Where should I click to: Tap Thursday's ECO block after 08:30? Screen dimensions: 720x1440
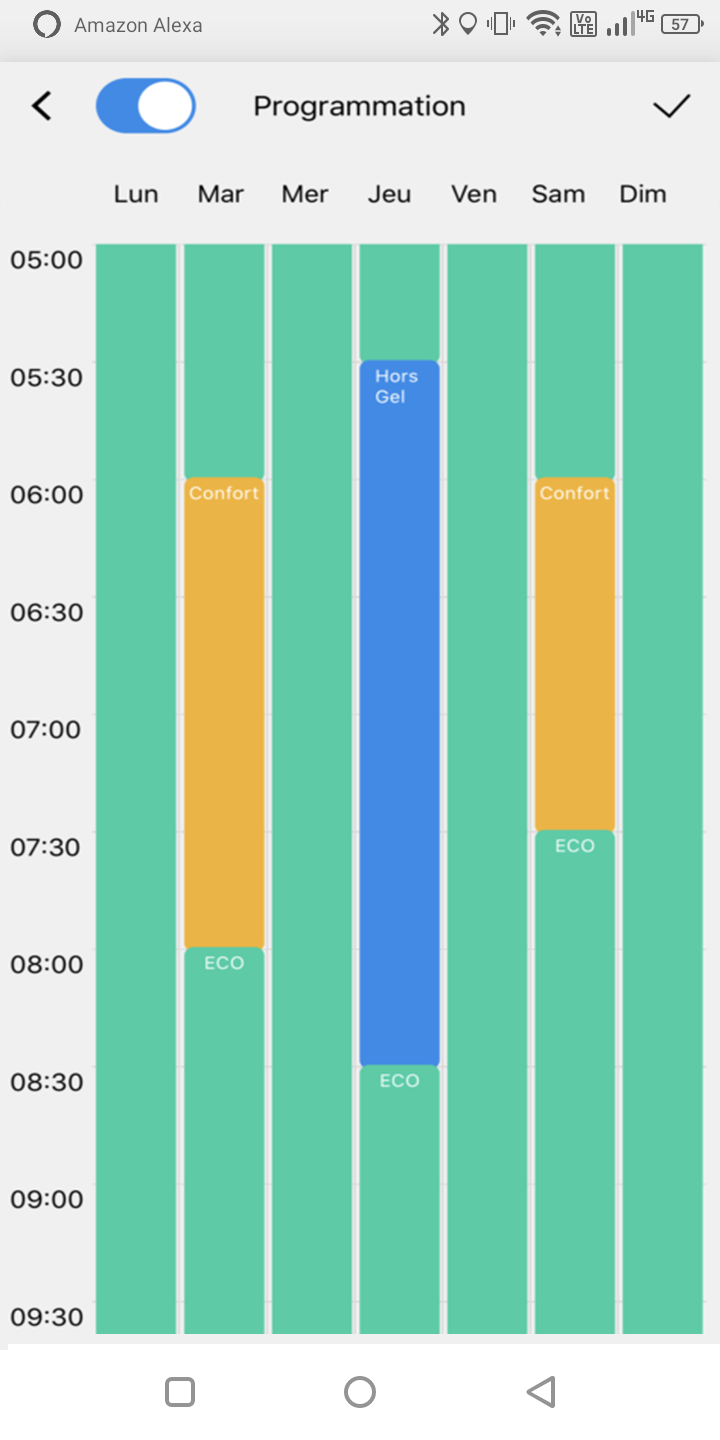click(399, 1199)
